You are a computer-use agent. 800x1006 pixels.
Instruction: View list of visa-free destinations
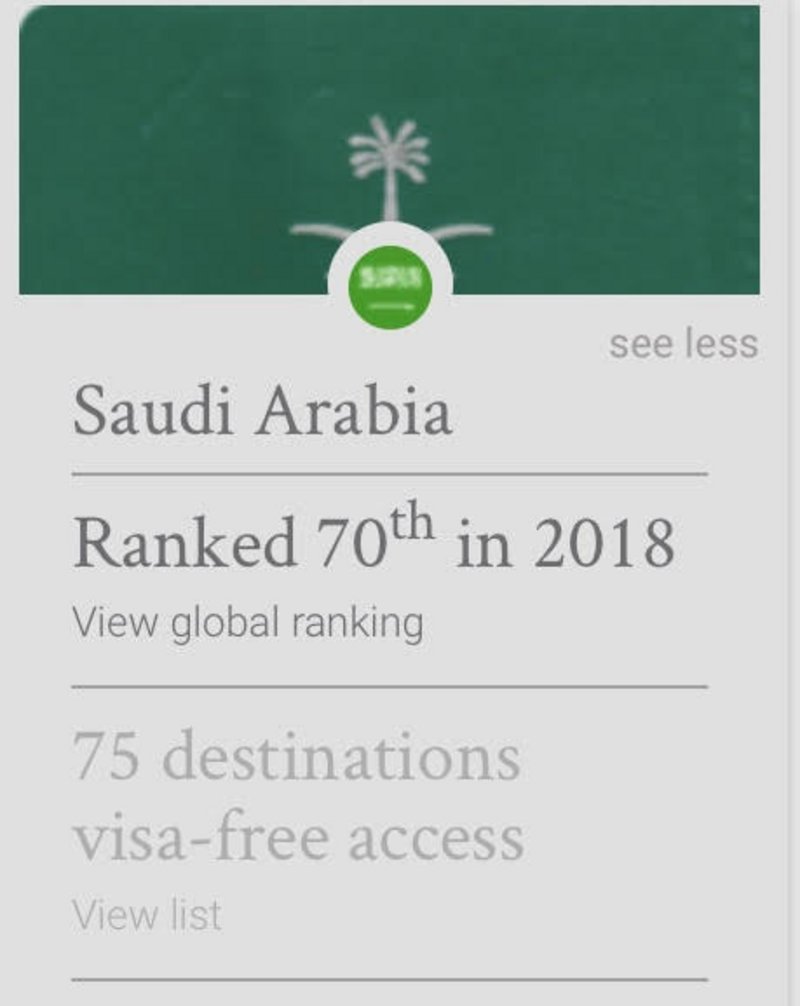(147, 915)
